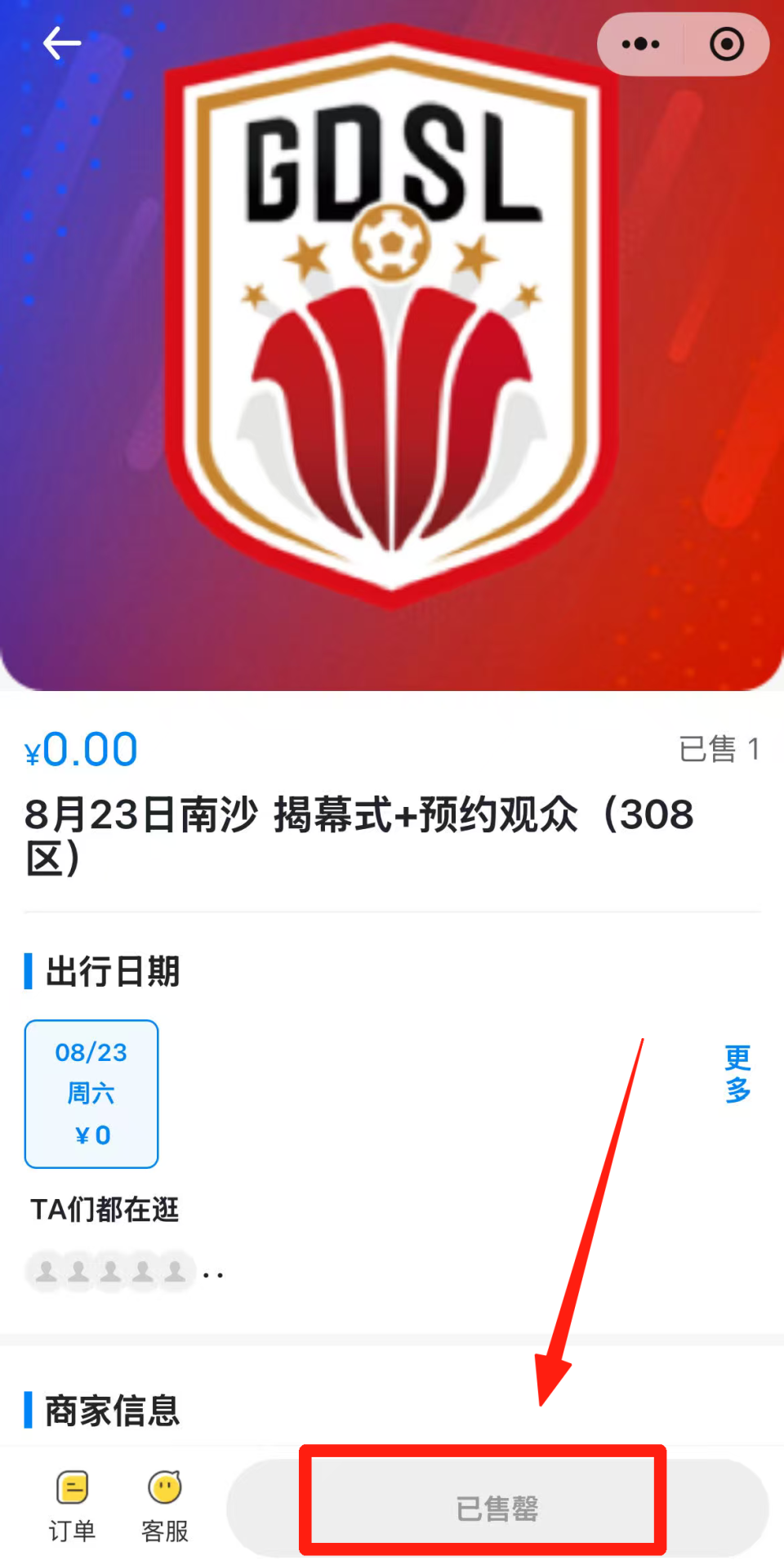Tap the 已售罄 sold out button
The width and height of the screenshot is (784, 1565).
[497, 1508]
